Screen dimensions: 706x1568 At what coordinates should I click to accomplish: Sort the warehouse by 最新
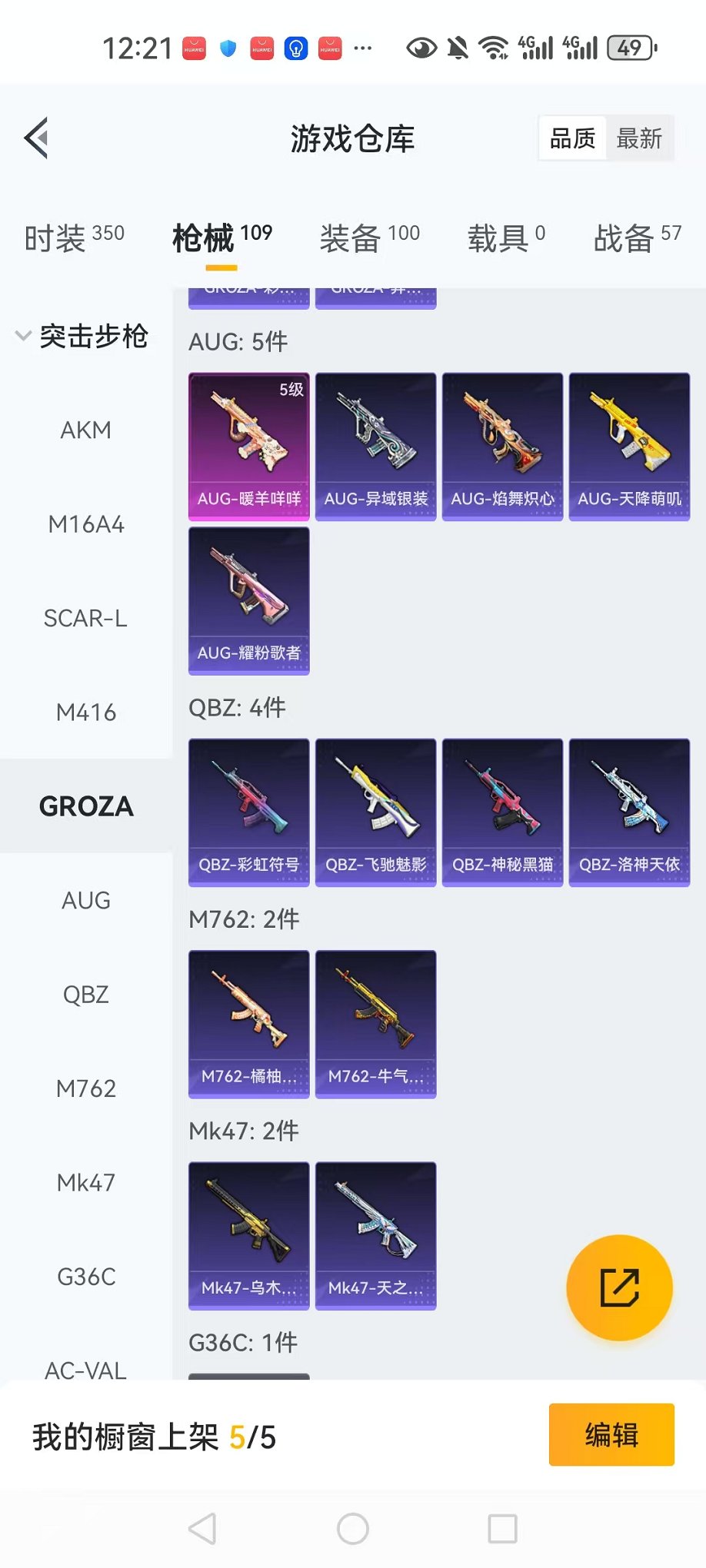(x=638, y=138)
